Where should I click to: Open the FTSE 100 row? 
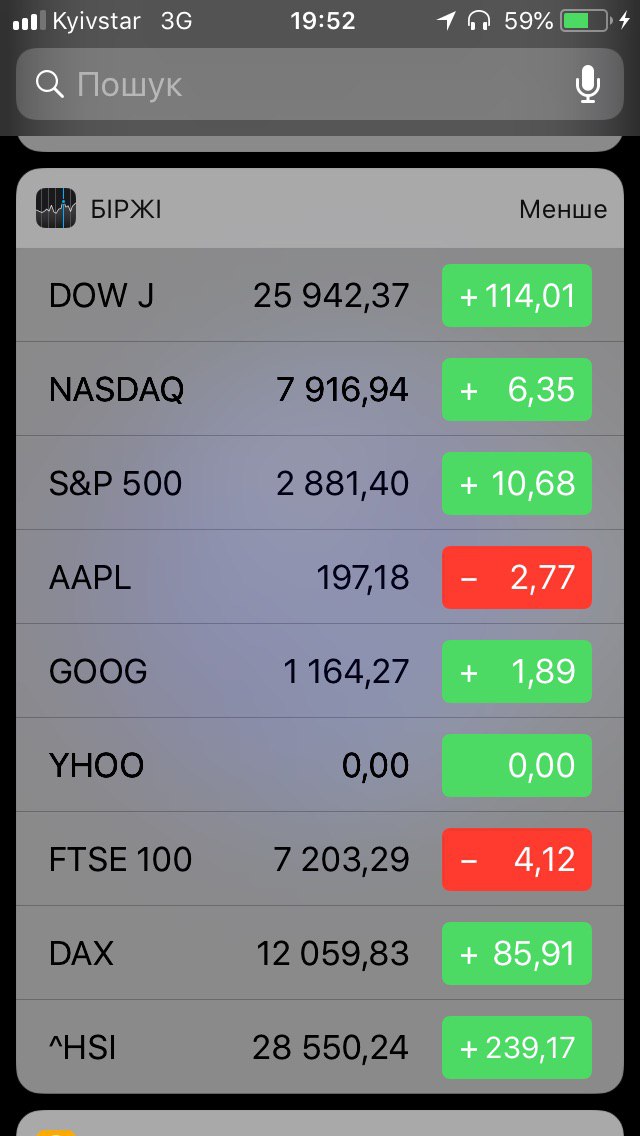[x=320, y=859]
